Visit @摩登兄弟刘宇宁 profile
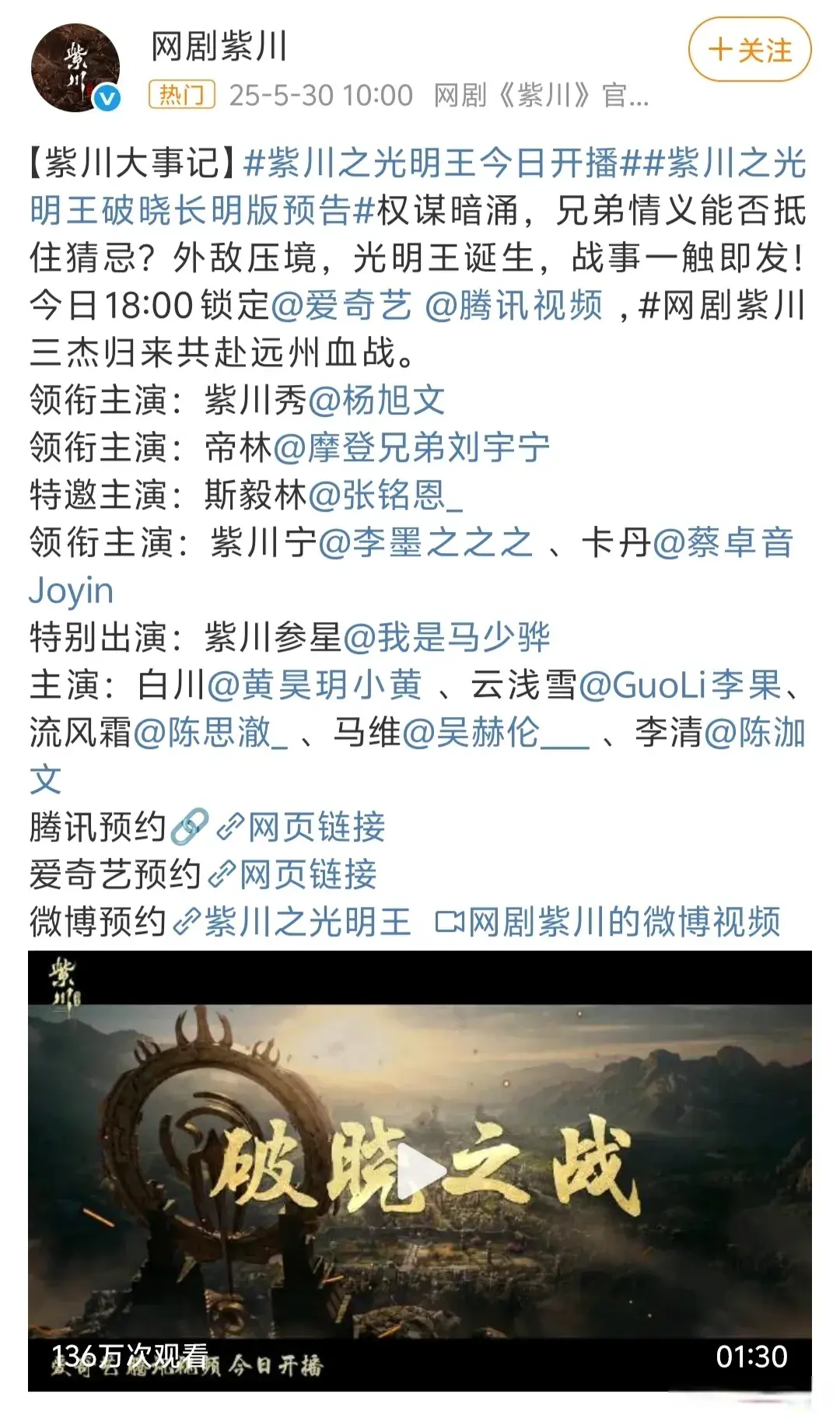This screenshot has width=840, height=1425. pyautogui.click(x=411, y=448)
